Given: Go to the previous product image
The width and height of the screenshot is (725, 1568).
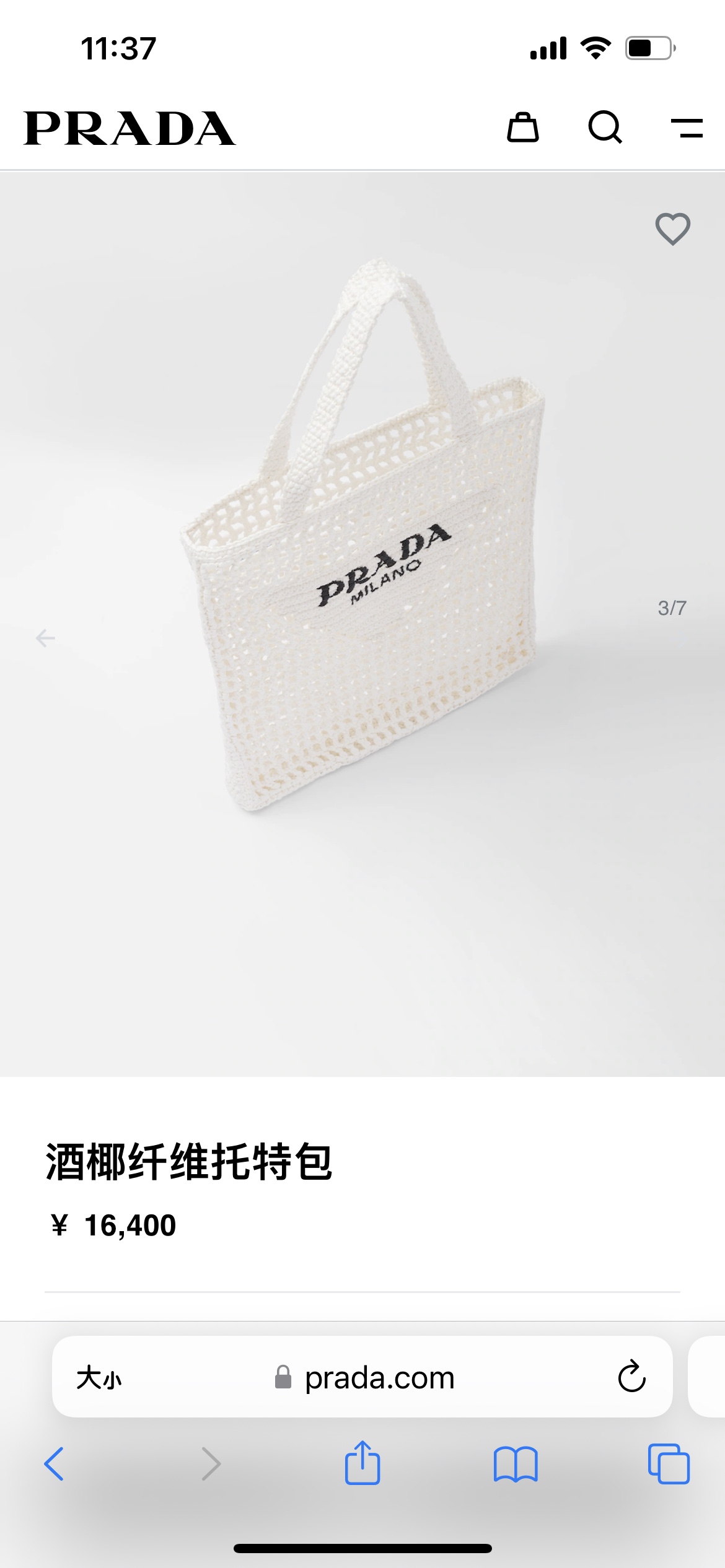Looking at the screenshot, I should pos(45,638).
